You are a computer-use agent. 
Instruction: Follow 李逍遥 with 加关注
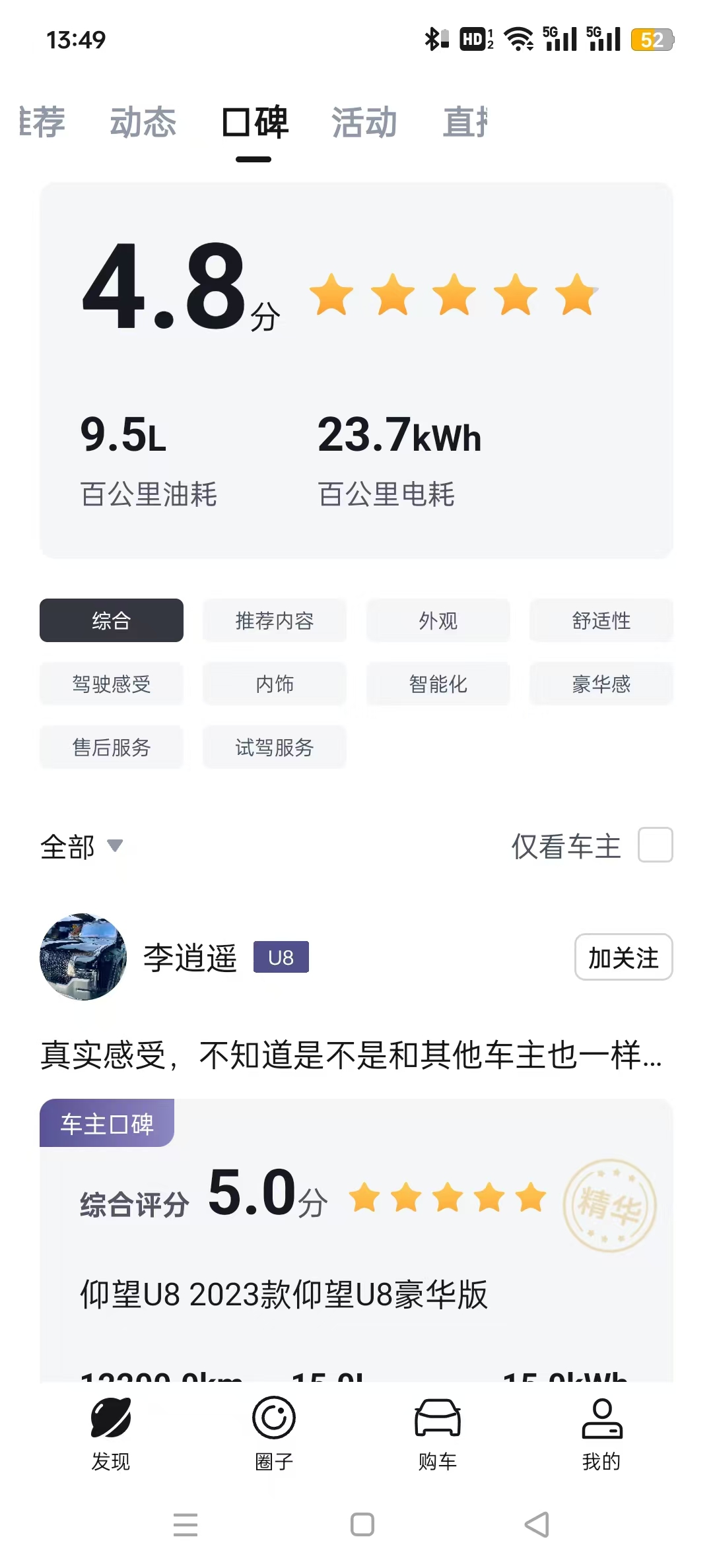(x=623, y=957)
